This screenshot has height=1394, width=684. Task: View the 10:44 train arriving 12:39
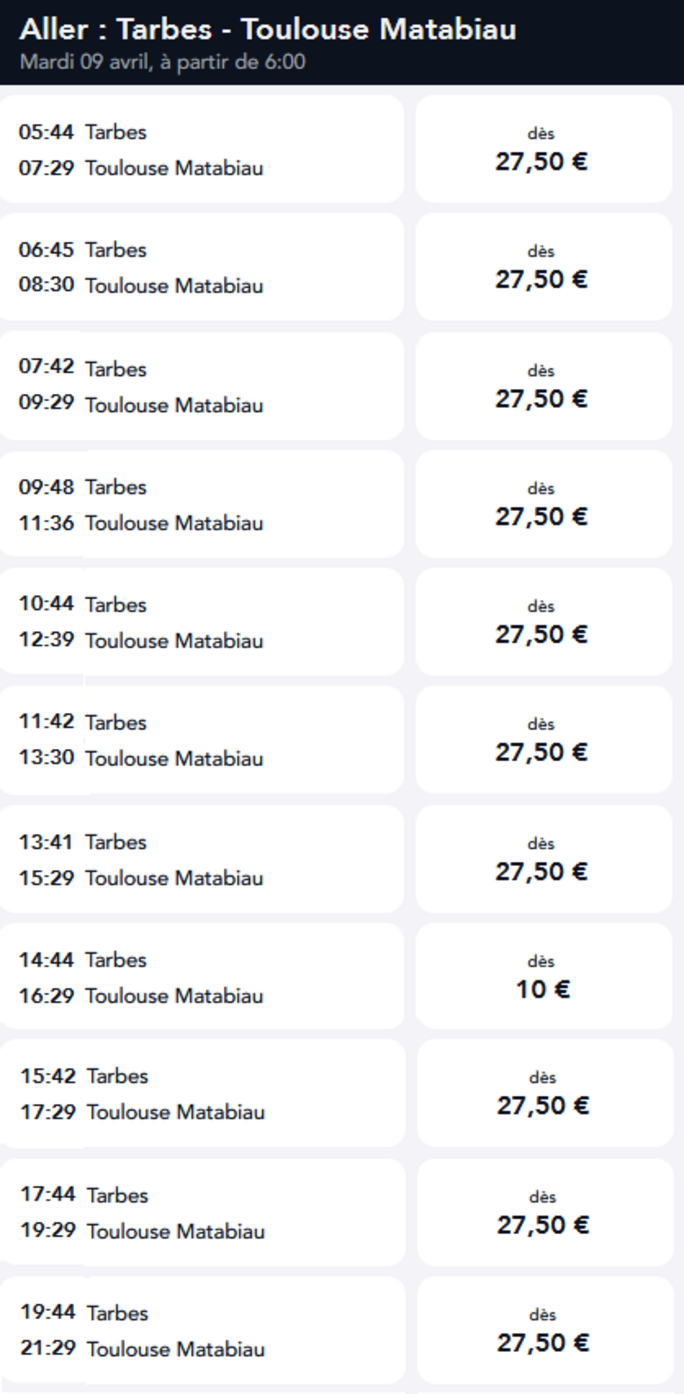pyautogui.click(x=200, y=622)
